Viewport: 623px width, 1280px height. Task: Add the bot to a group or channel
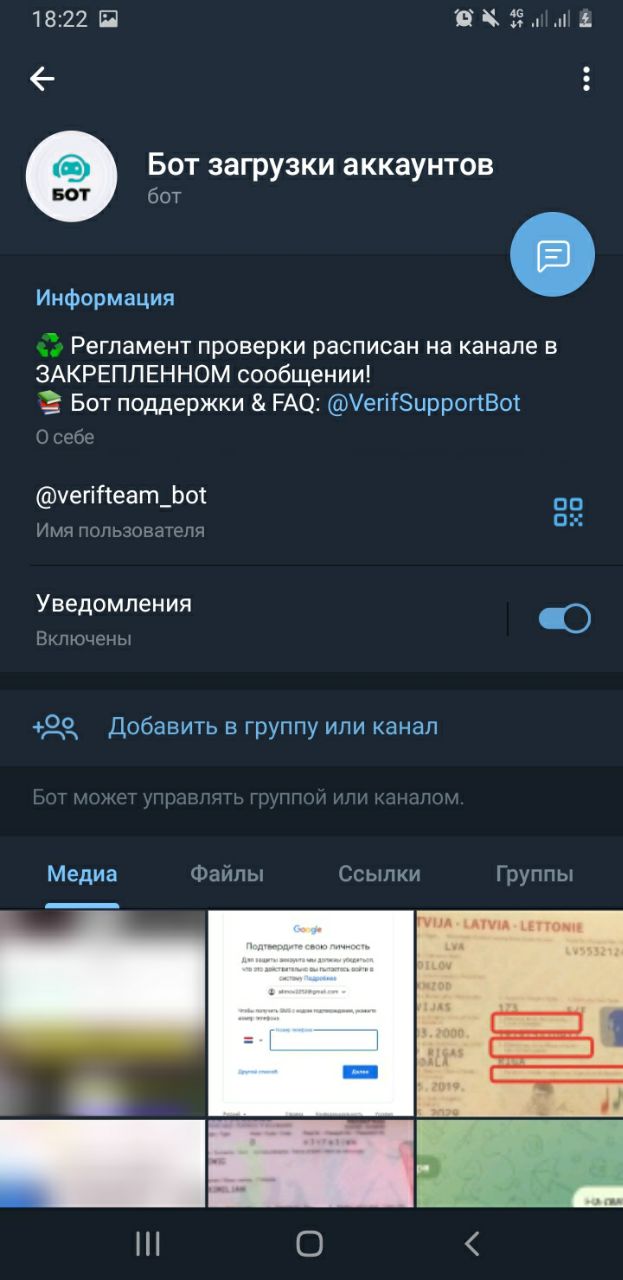point(272,727)
